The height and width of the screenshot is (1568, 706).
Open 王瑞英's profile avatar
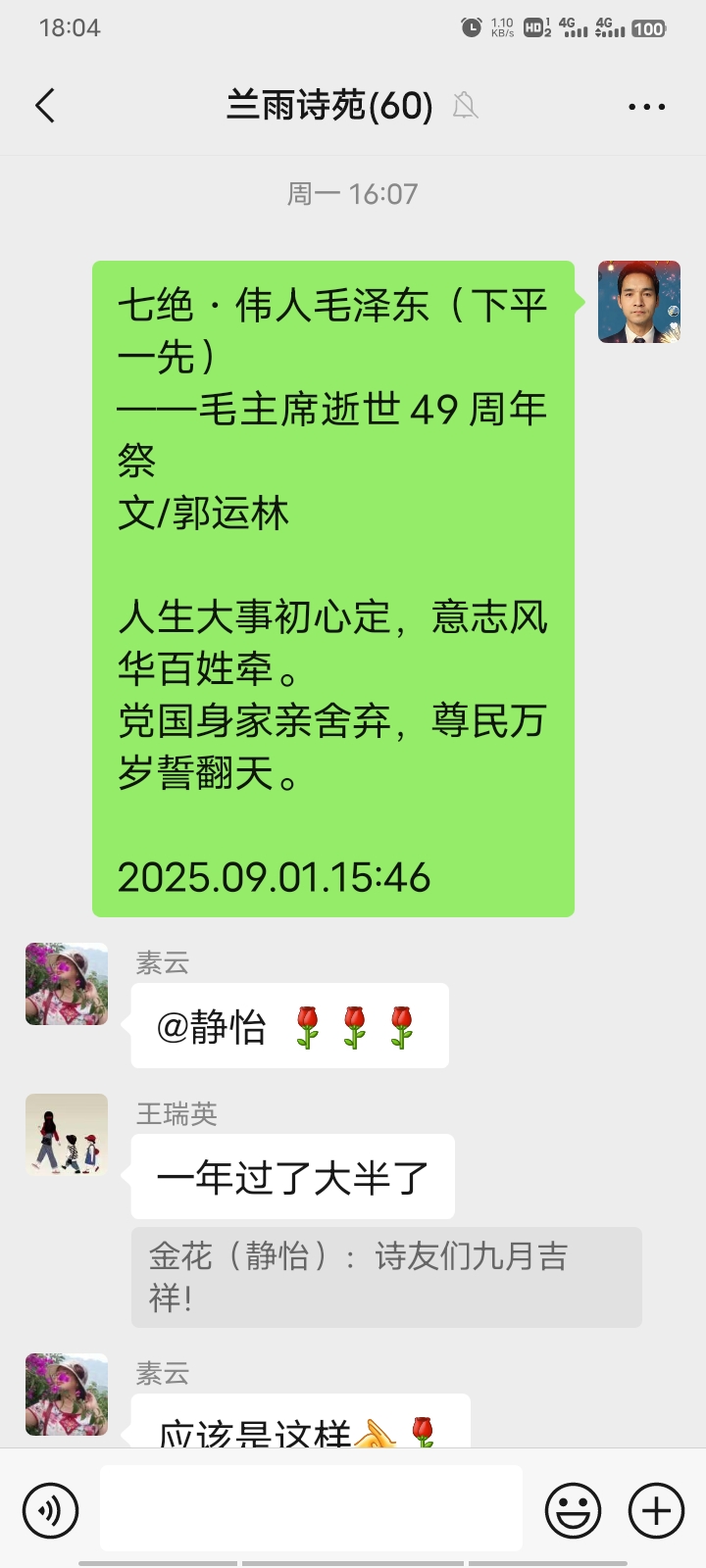pyautogui.click(x=67, y=1135)
